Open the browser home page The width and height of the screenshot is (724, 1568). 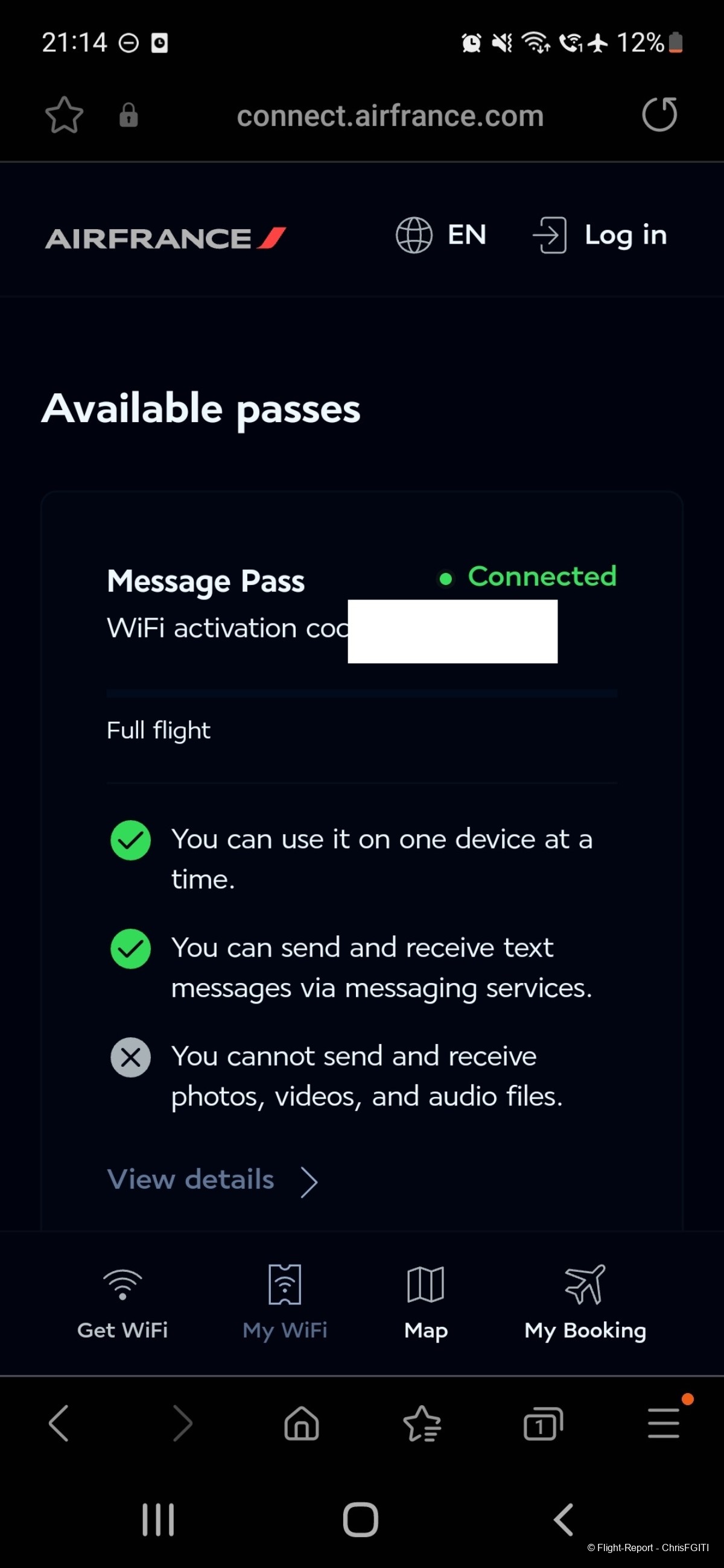pos(302,1423)
